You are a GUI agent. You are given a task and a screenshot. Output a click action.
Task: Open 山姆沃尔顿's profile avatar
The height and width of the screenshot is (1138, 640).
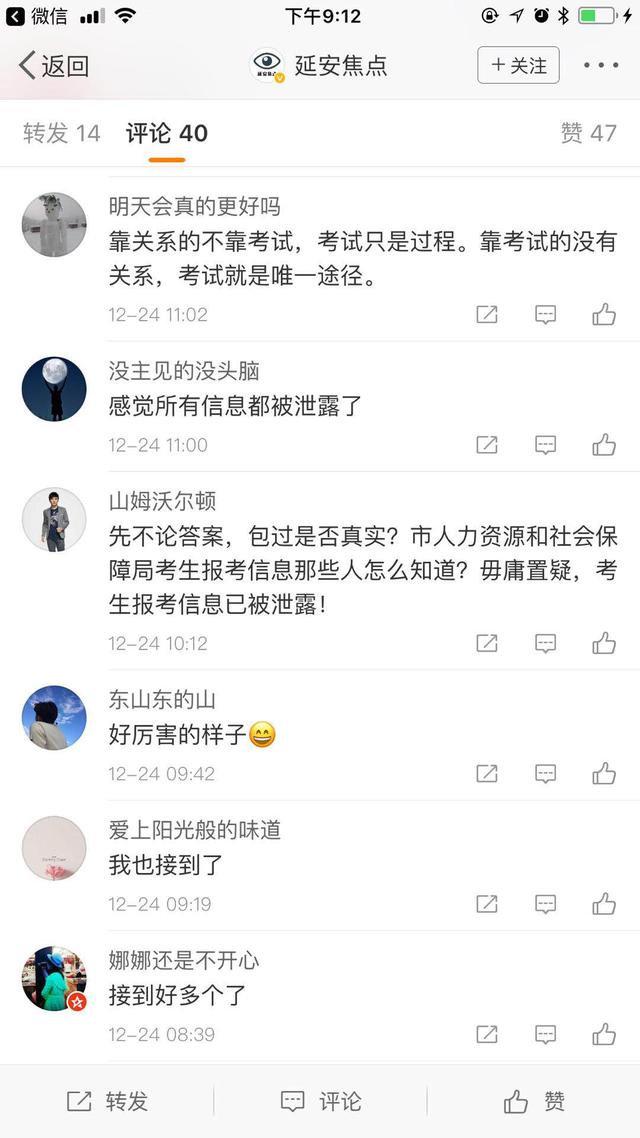pyautogui.click(x=54, y=519)
